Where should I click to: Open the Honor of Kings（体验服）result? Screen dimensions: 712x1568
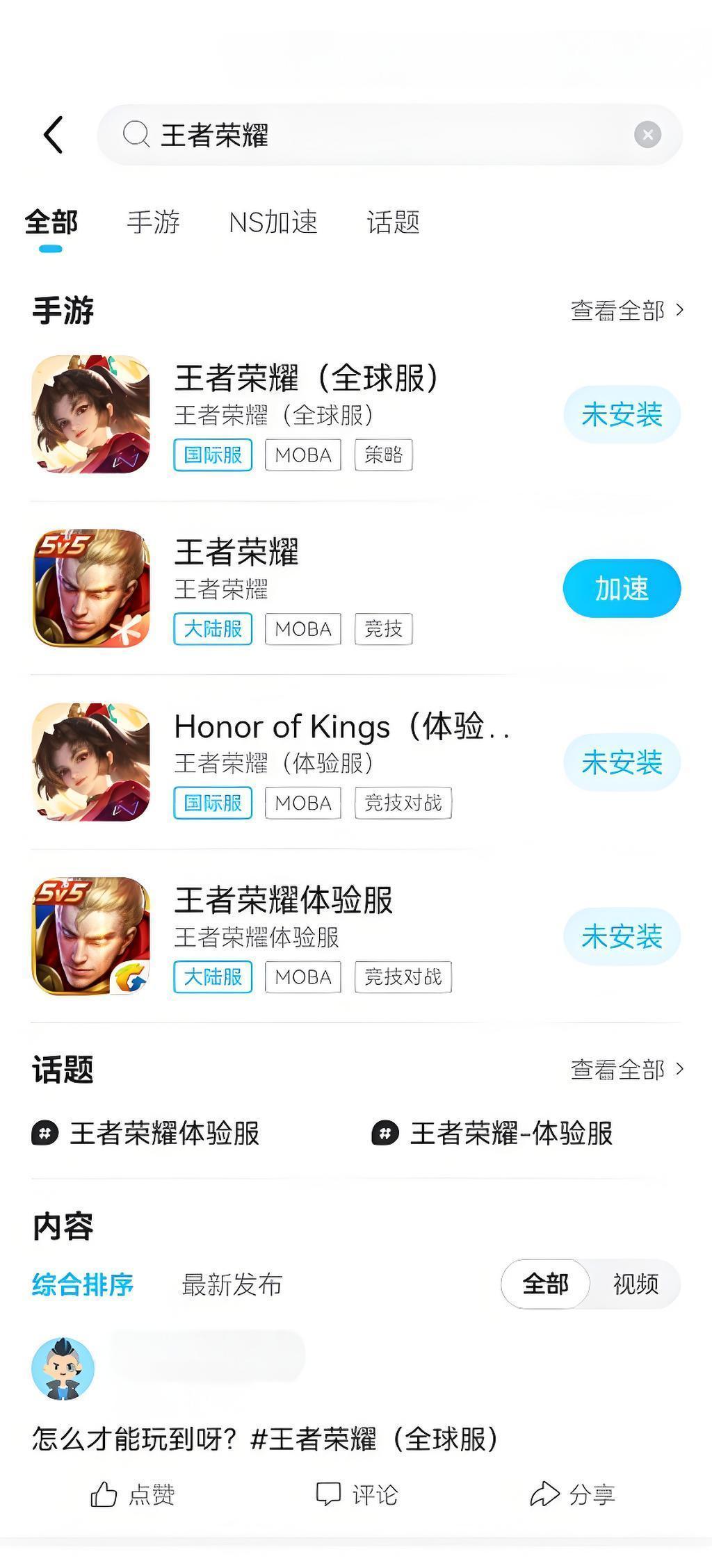(x=341, y=727)
